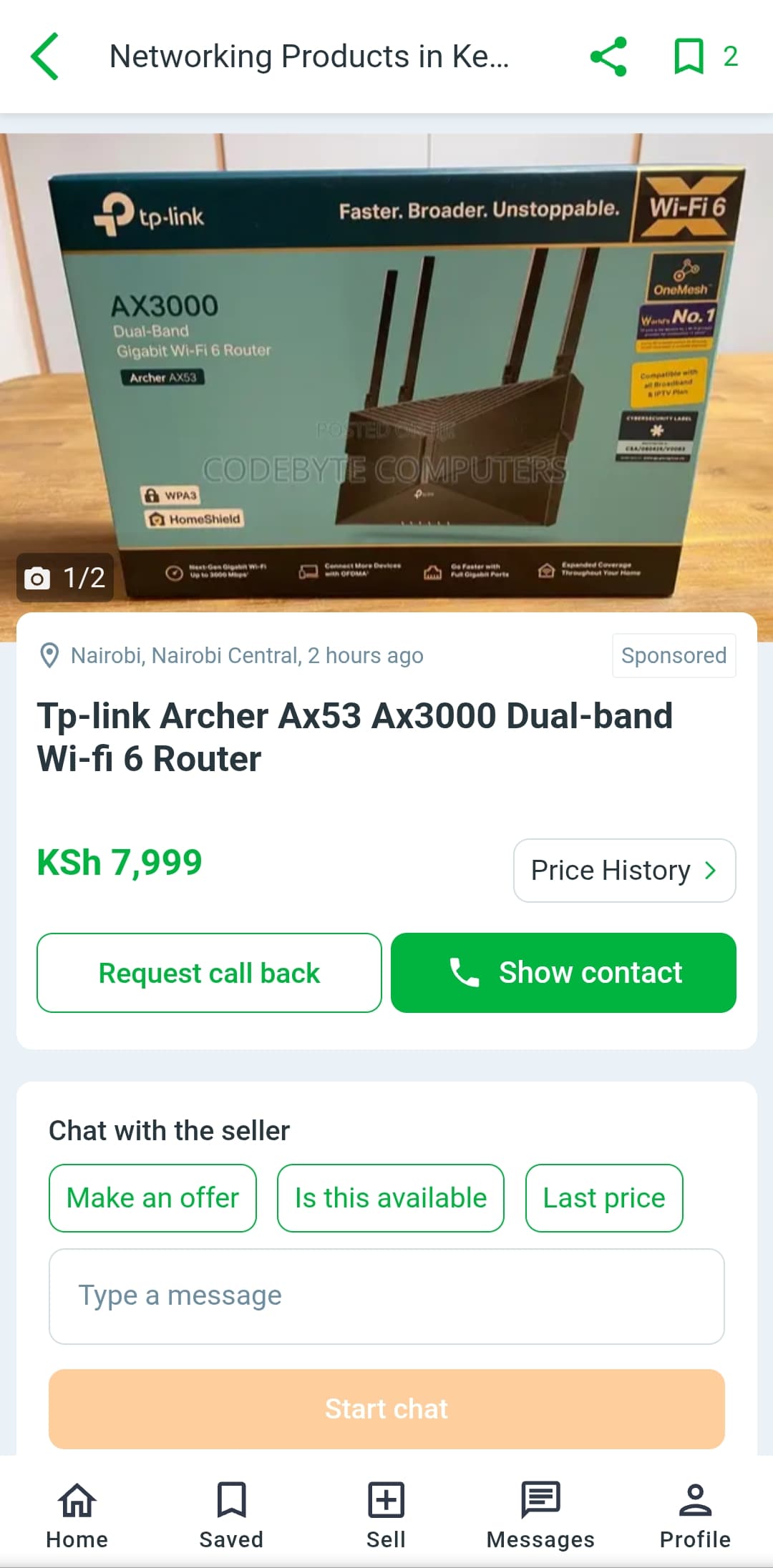Image resolution: width=773 pixels, height=1568 pixels.
Task: Switch to the Home tab
Action: pos(77,1514)
